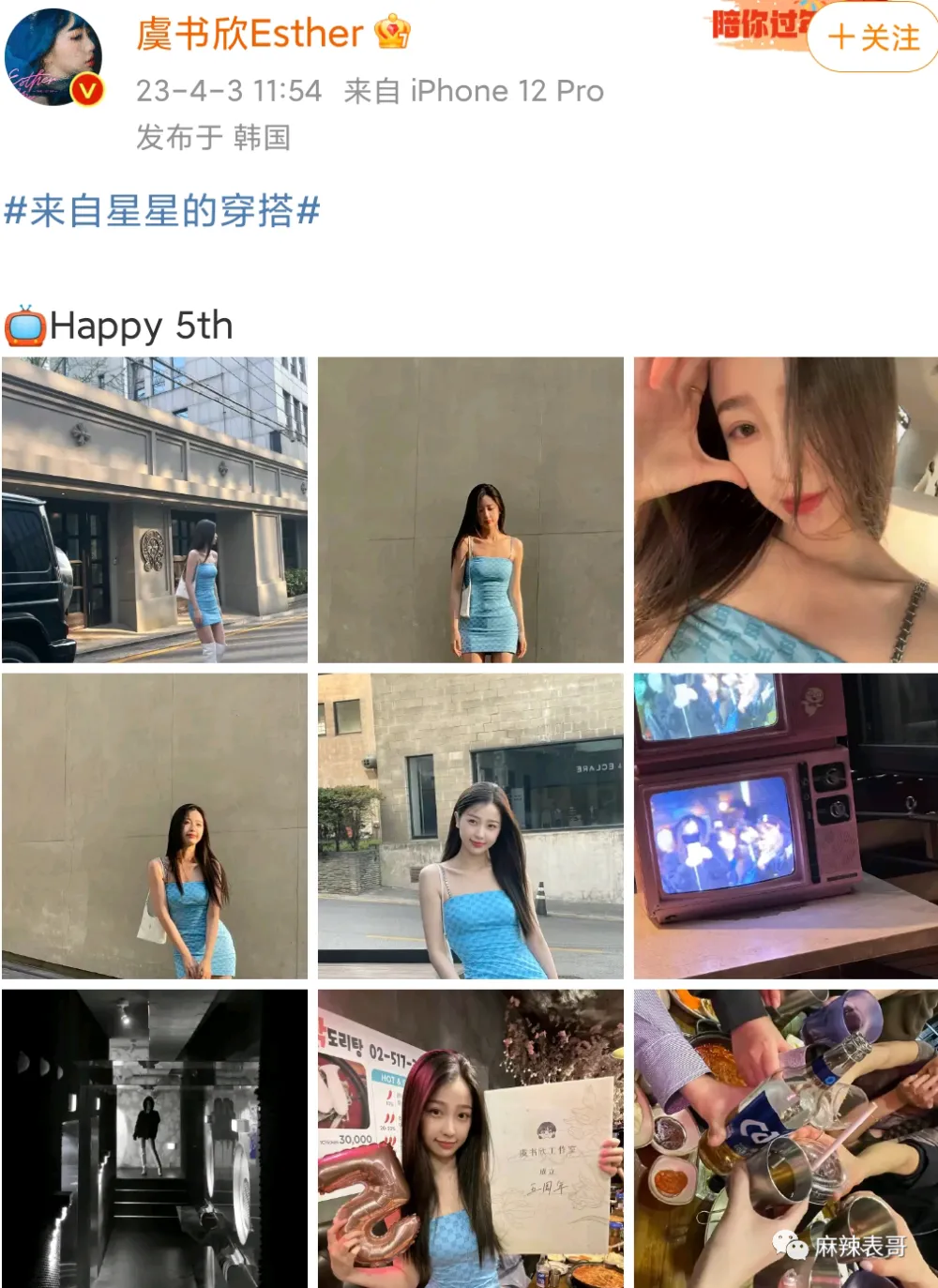
Task: Open the 虞书欣Esther username link
Action: pos(250,34)
